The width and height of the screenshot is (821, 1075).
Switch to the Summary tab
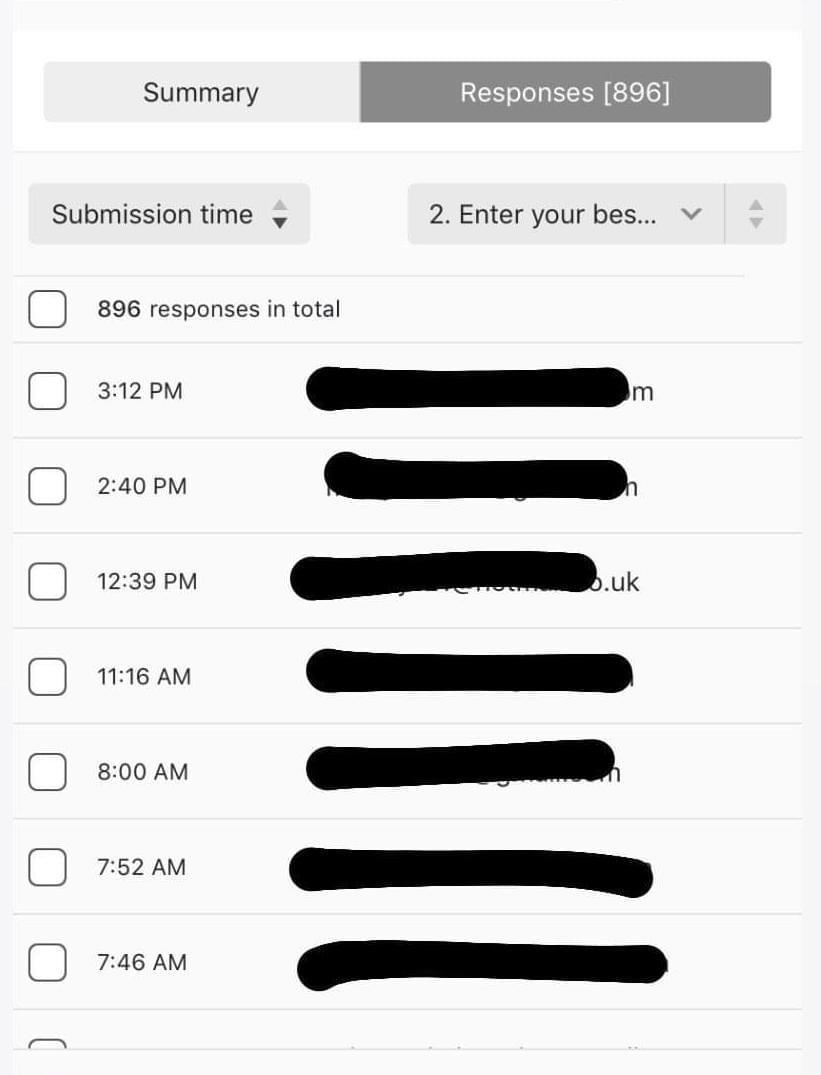tap(201, 92)
